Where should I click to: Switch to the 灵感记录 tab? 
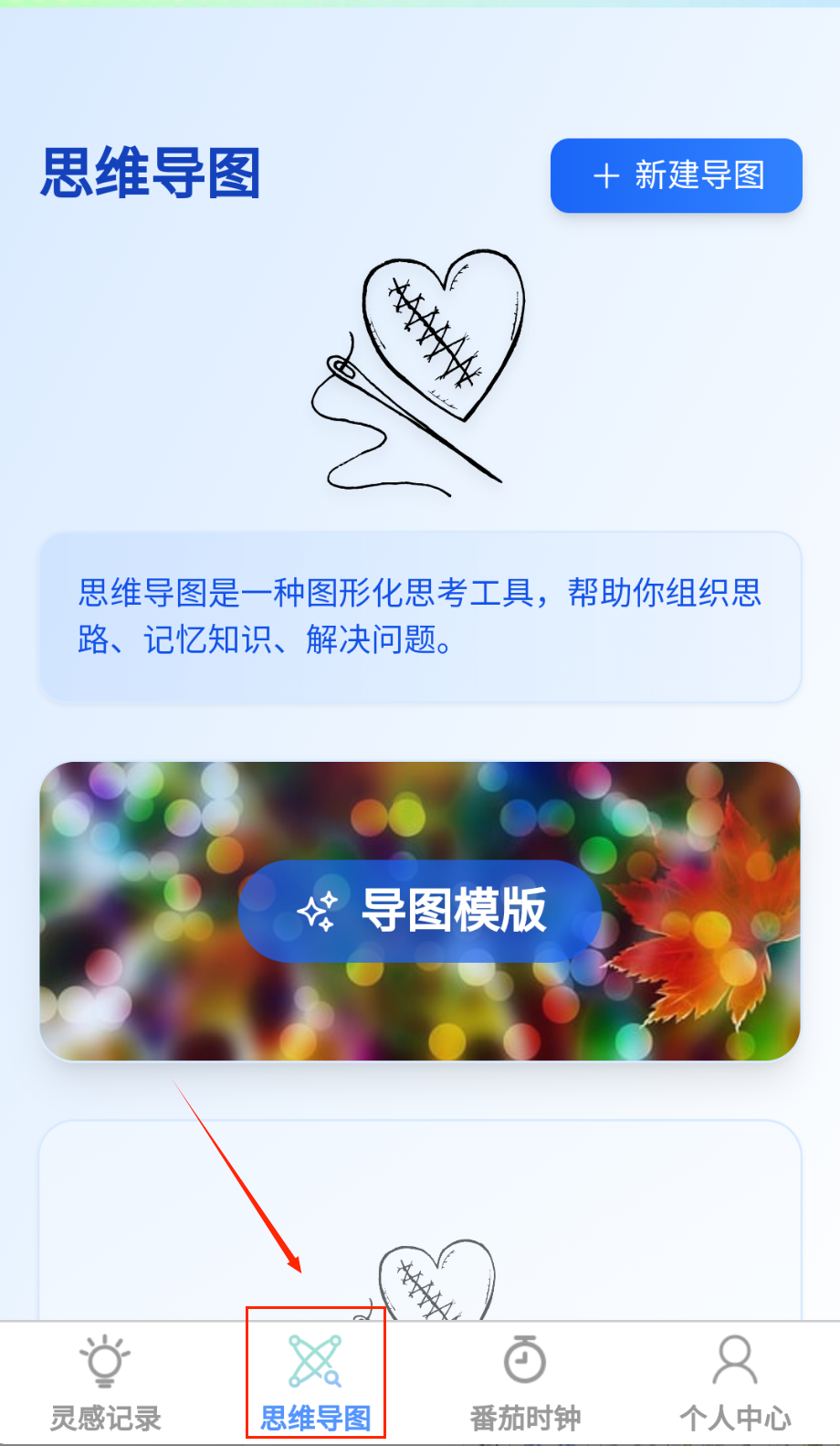(105, 1382)
